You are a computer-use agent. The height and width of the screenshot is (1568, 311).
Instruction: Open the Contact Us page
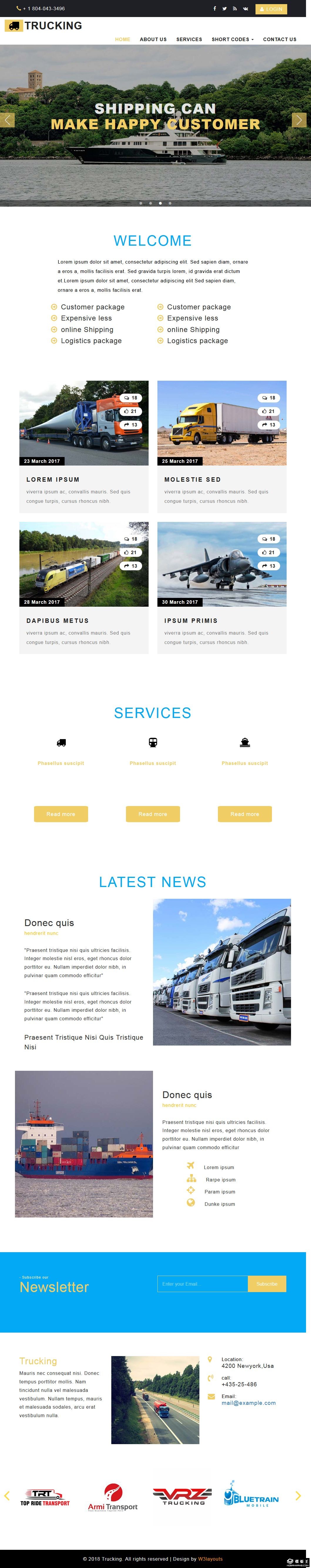[x=279, y=40]
